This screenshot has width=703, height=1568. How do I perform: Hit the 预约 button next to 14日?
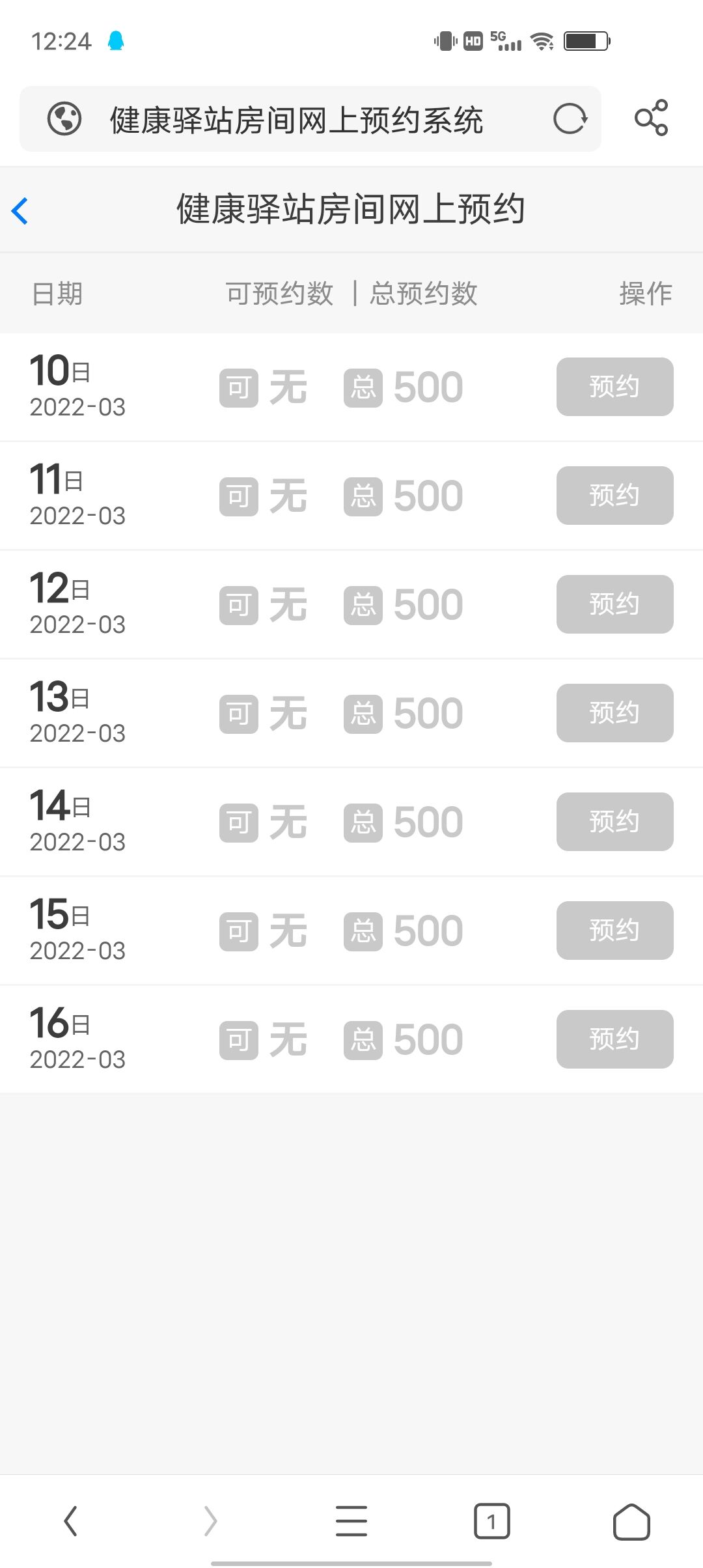pyautogui.click(x=614, y=822)
